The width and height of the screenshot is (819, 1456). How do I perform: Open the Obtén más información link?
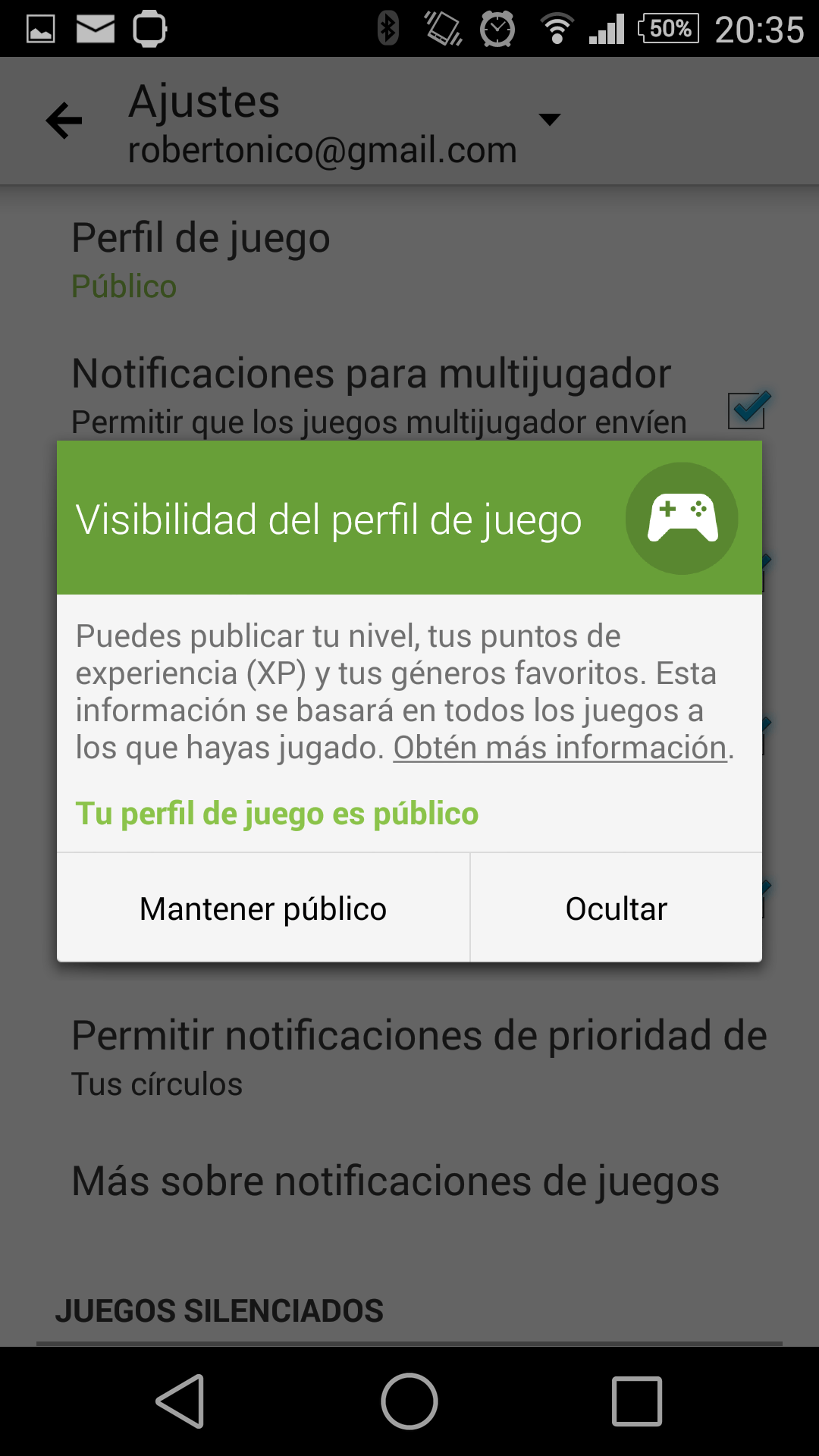(560, 748)
